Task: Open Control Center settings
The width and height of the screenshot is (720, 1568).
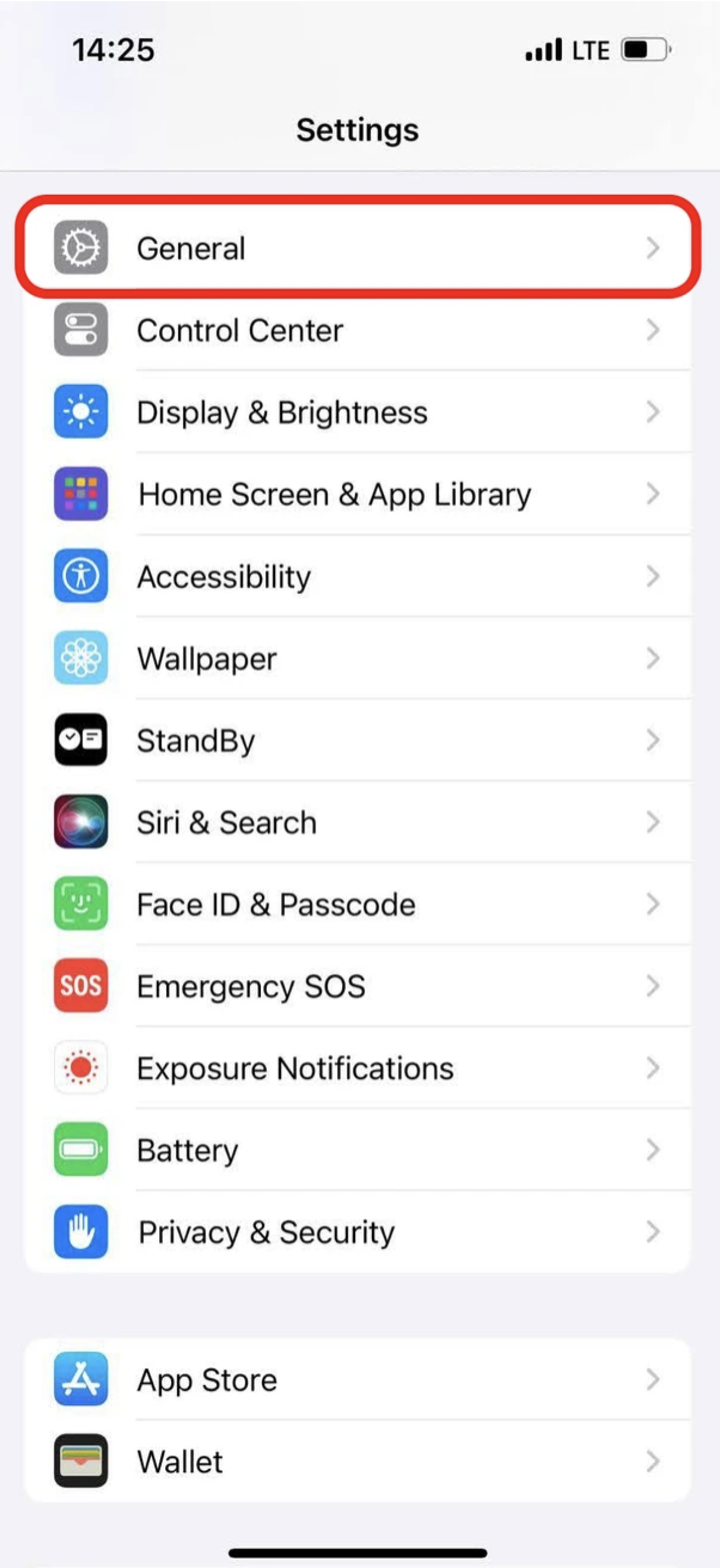Action: coord(358,330)
